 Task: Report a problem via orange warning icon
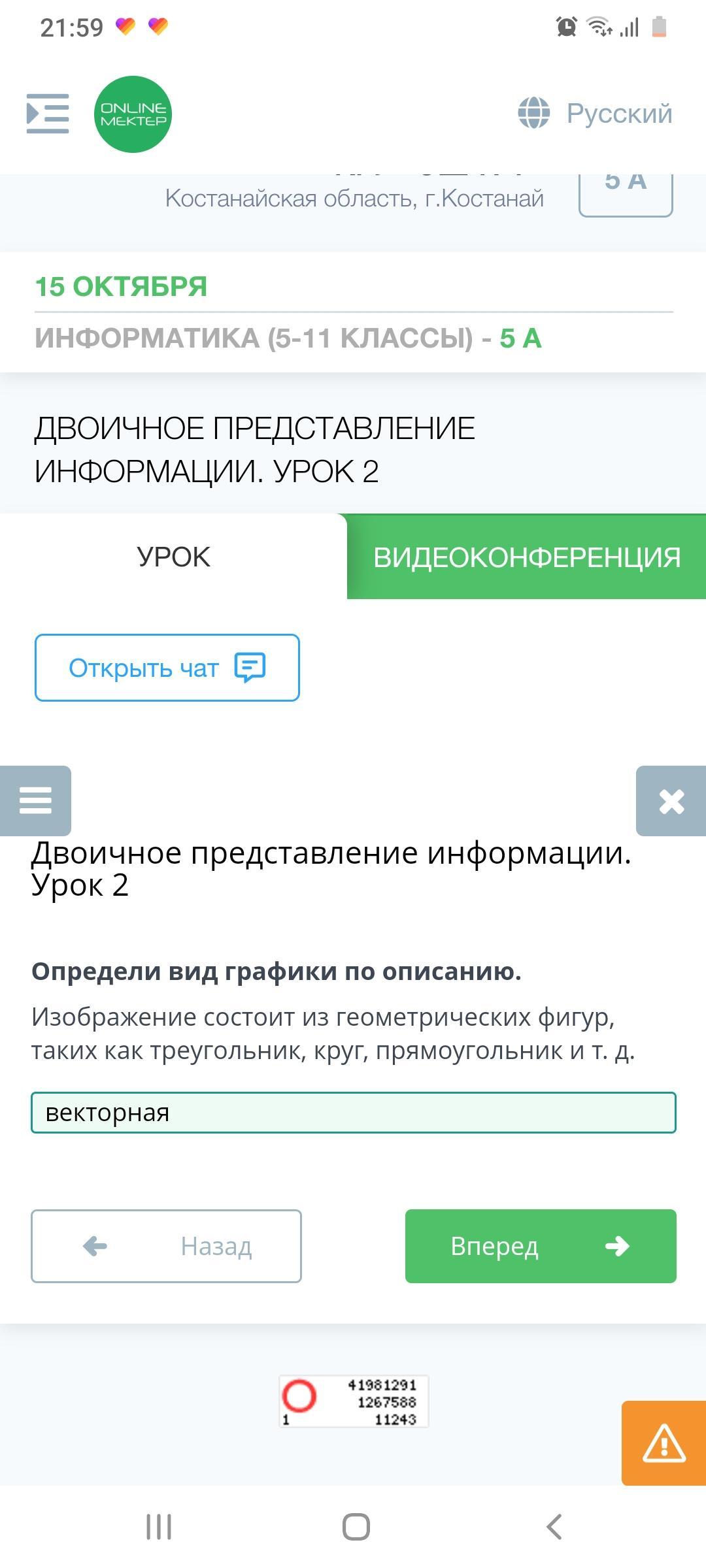(x=664, y=1443)
